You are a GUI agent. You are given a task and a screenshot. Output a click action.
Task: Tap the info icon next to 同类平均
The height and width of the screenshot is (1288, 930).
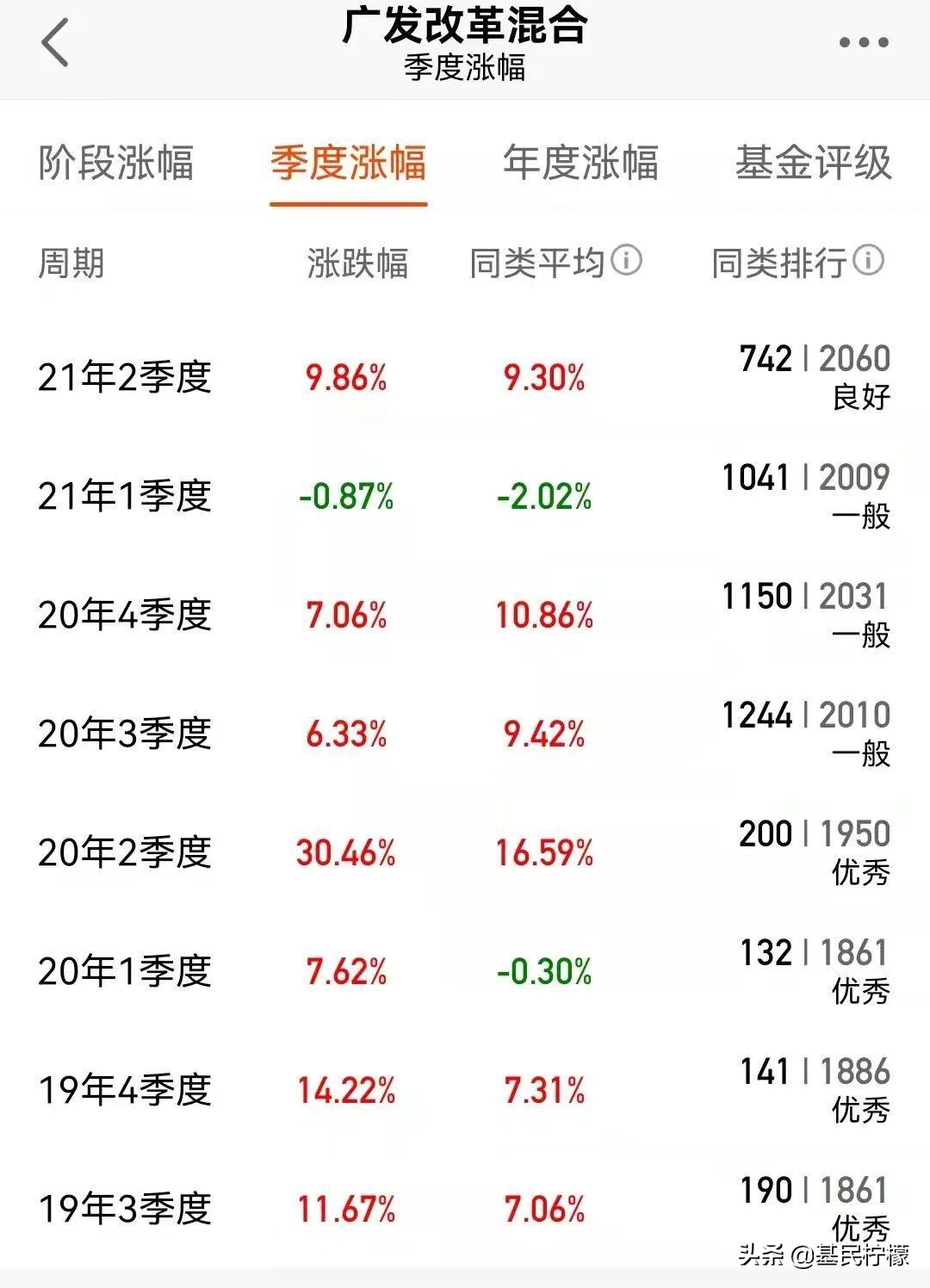point(627,258)
